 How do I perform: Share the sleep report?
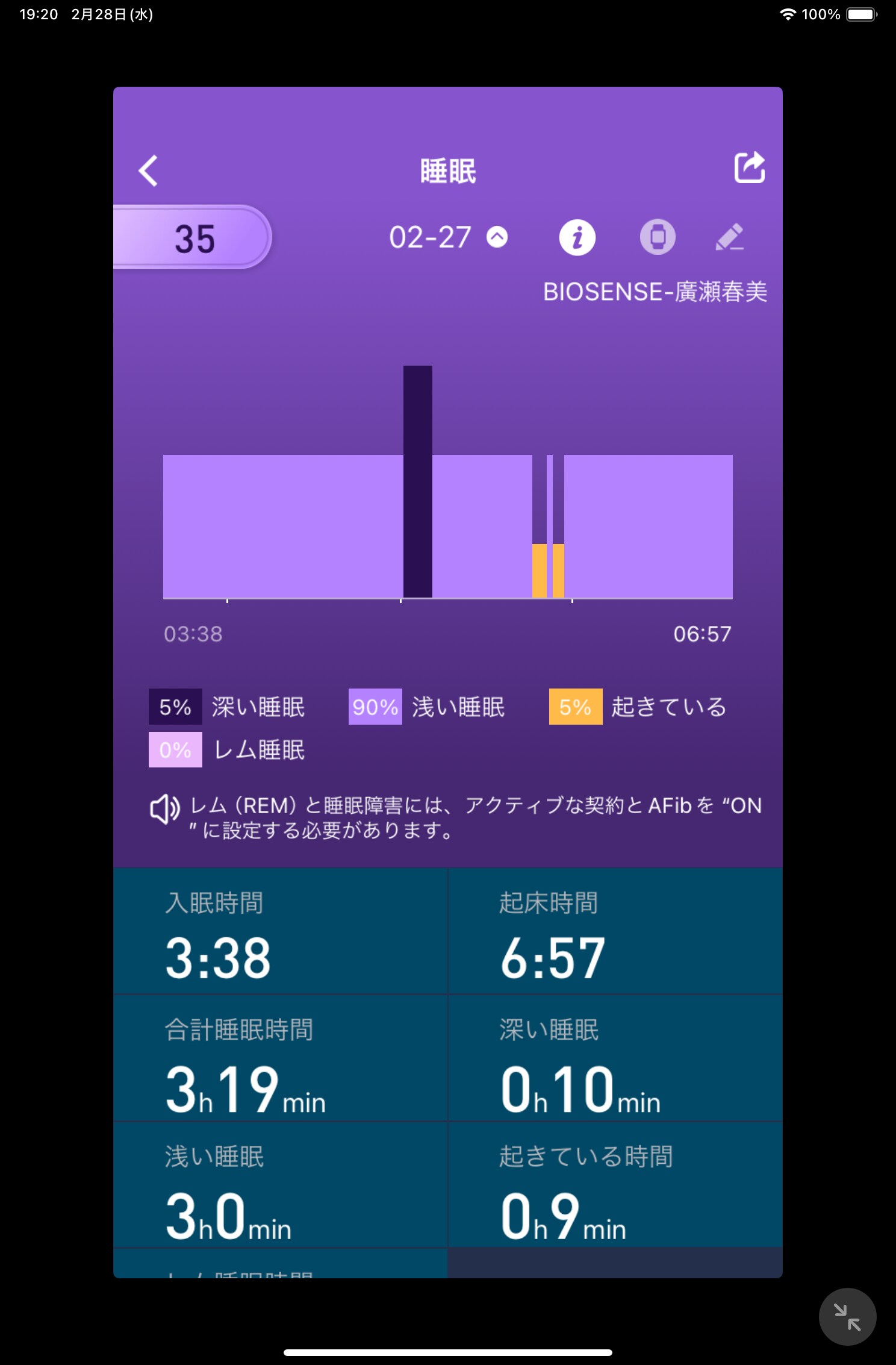(x=749, y=167)
